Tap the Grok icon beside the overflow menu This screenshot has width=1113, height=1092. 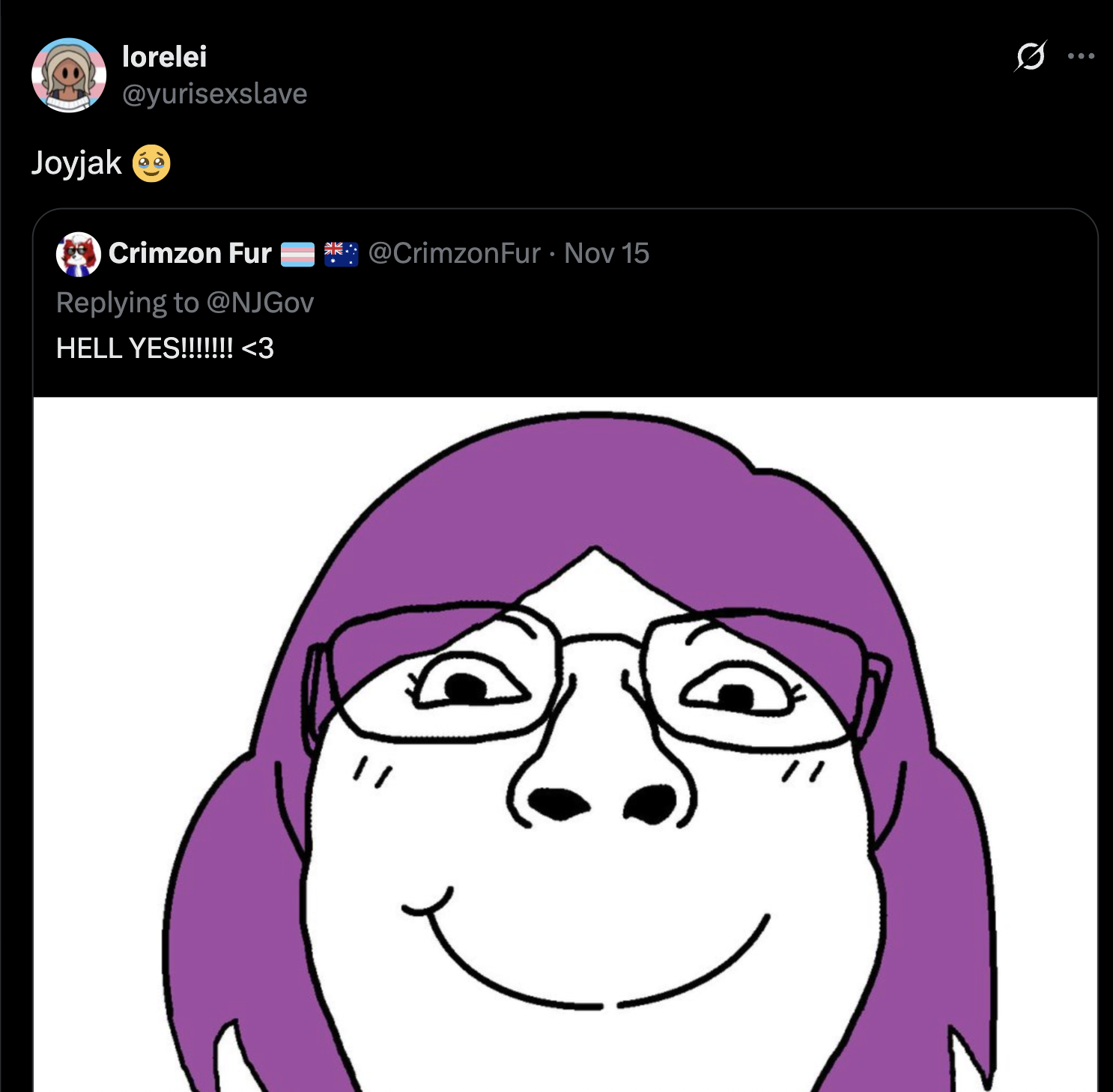(1031, 56)
